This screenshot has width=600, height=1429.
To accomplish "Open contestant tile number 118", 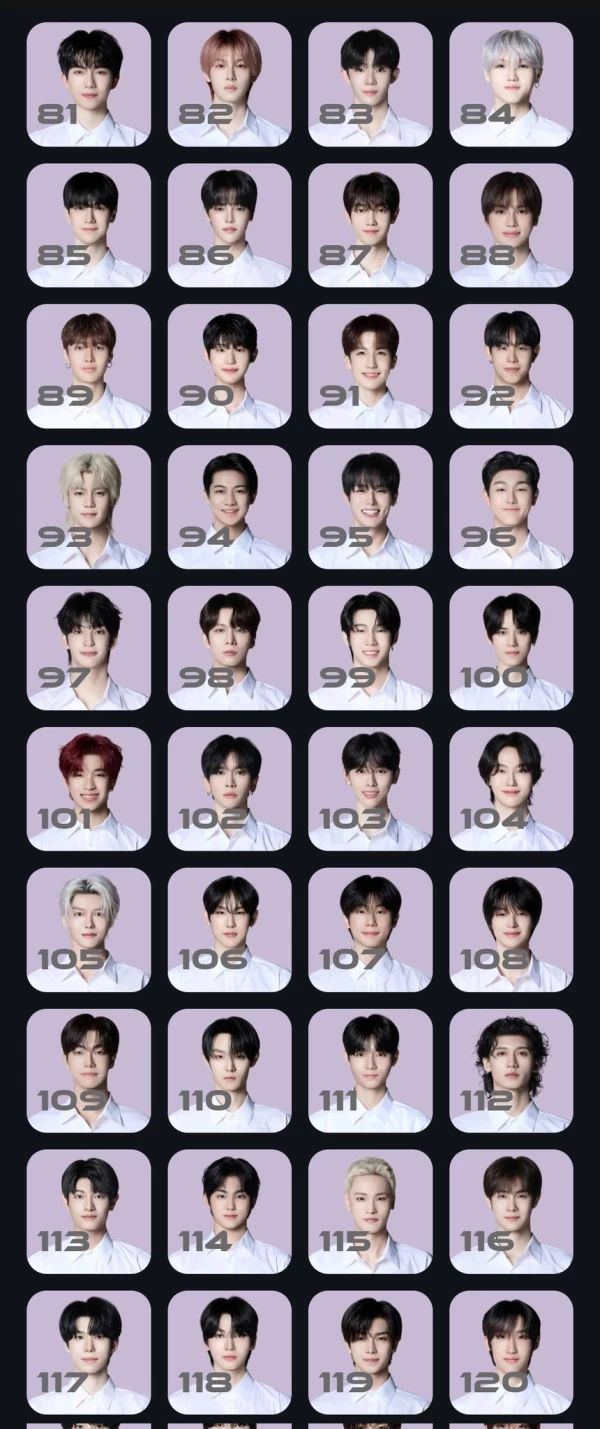I will click(229, 1353).
